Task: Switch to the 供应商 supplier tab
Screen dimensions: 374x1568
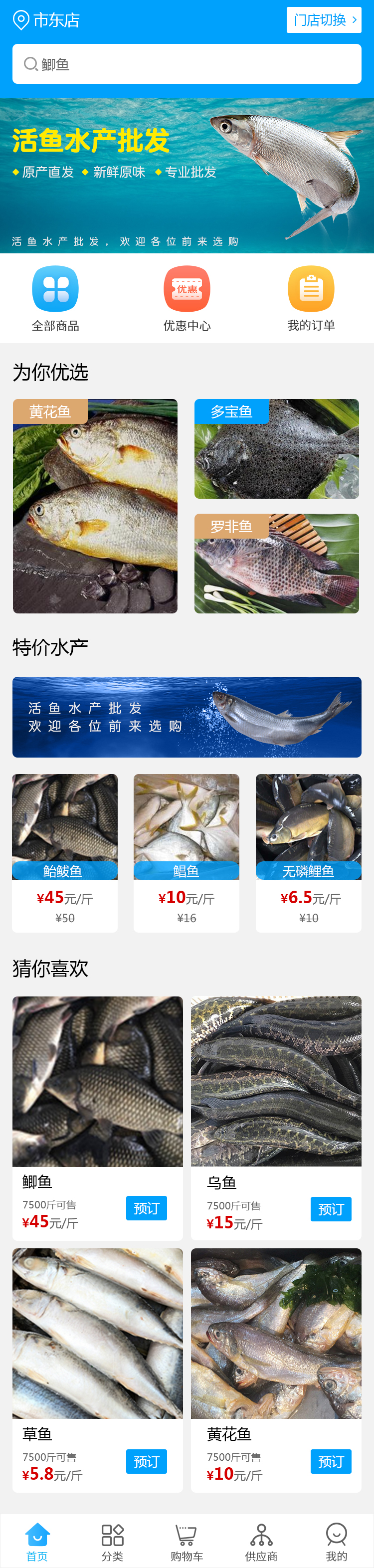Action: point(261,1543)
